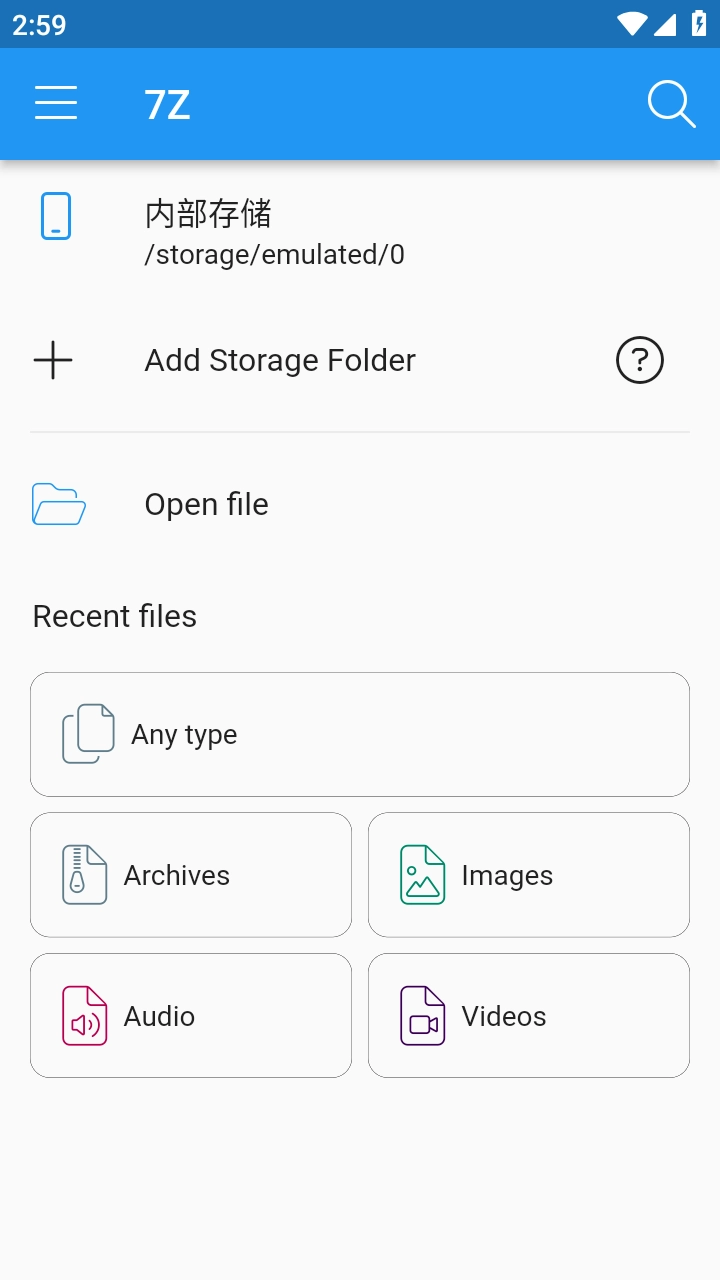720x1280 pixels.
Task: Show recent Archives
Action: (191, 875)
